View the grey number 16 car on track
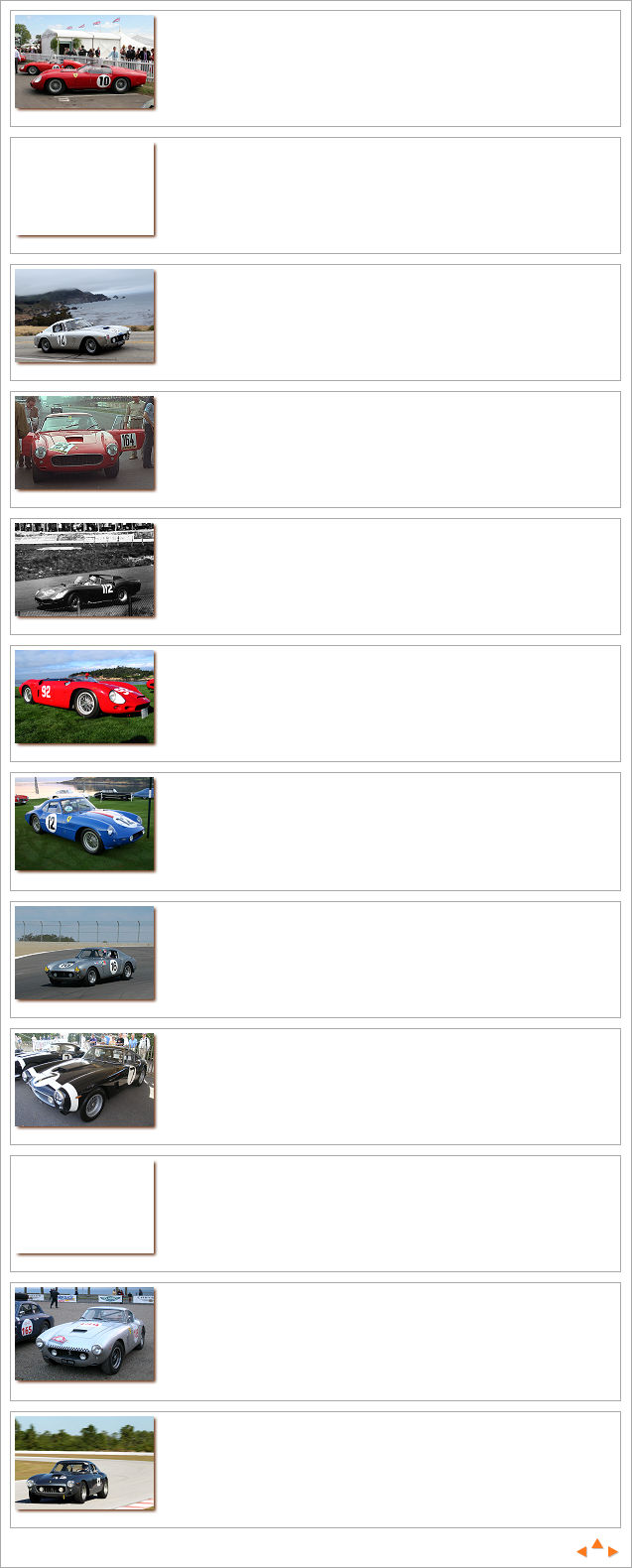Viewport: 632px width, 1568px height. pos(84,953)
